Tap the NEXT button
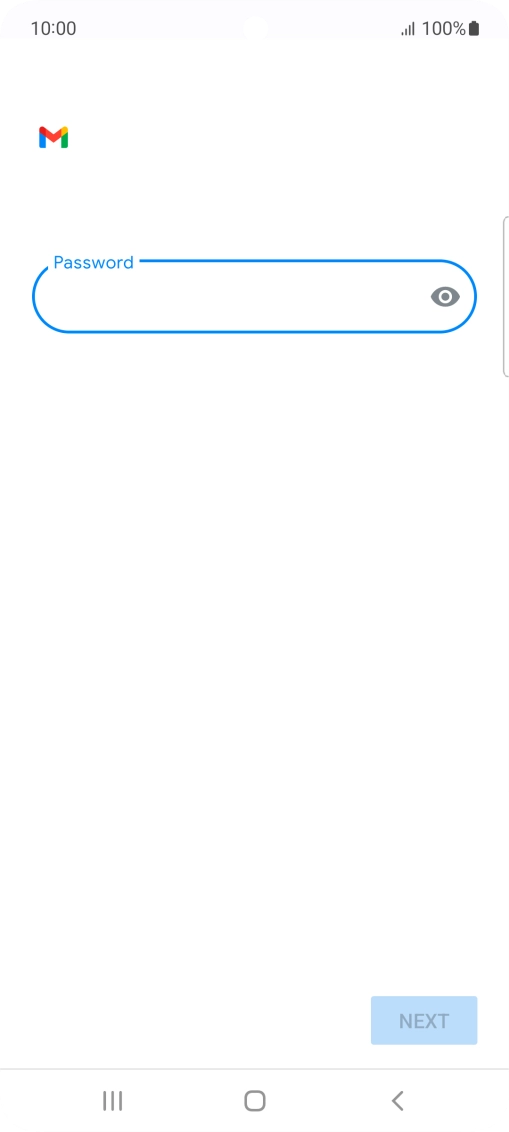The width and height of the screenshot is (509, 1132). tap(424, 1020)
